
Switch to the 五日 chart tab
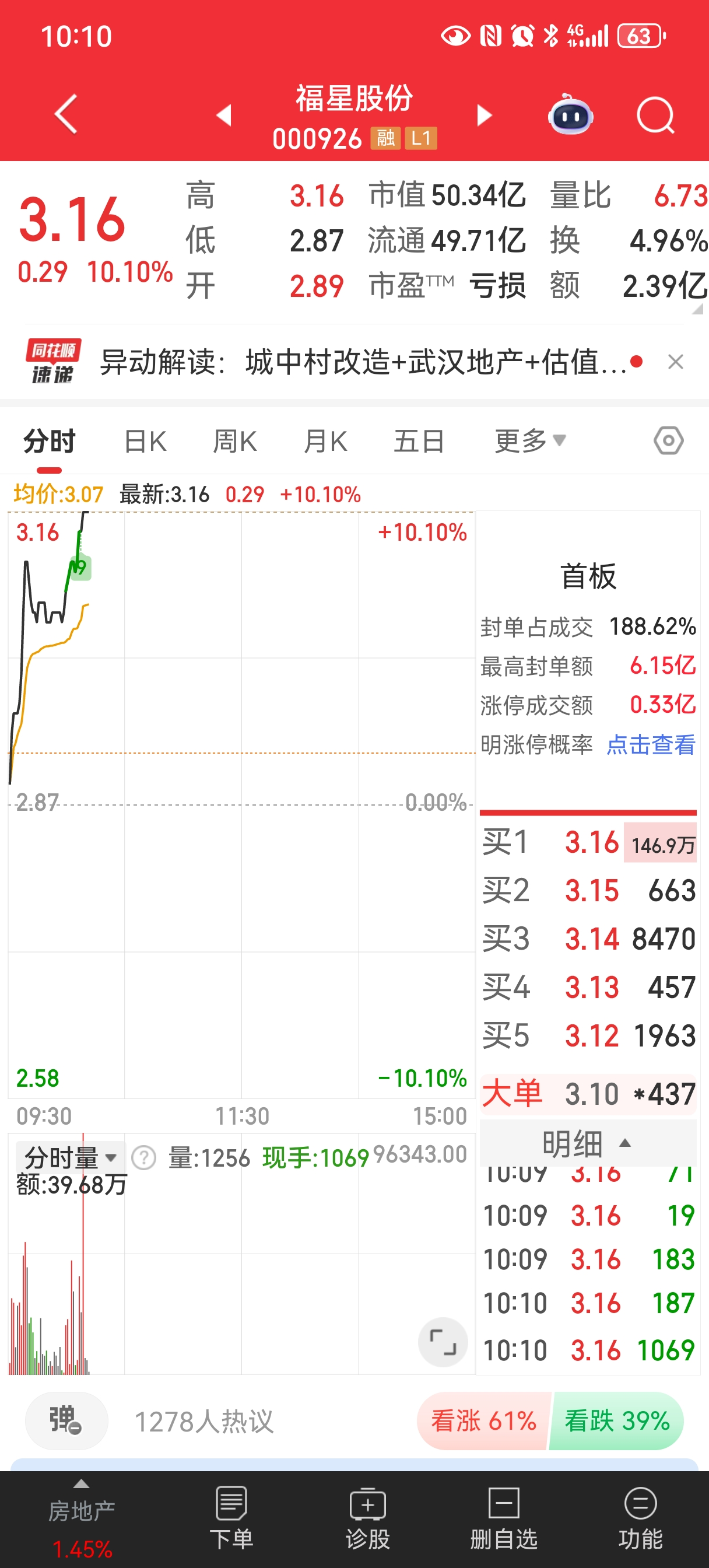pyautogui.click(x=419, y=442)
